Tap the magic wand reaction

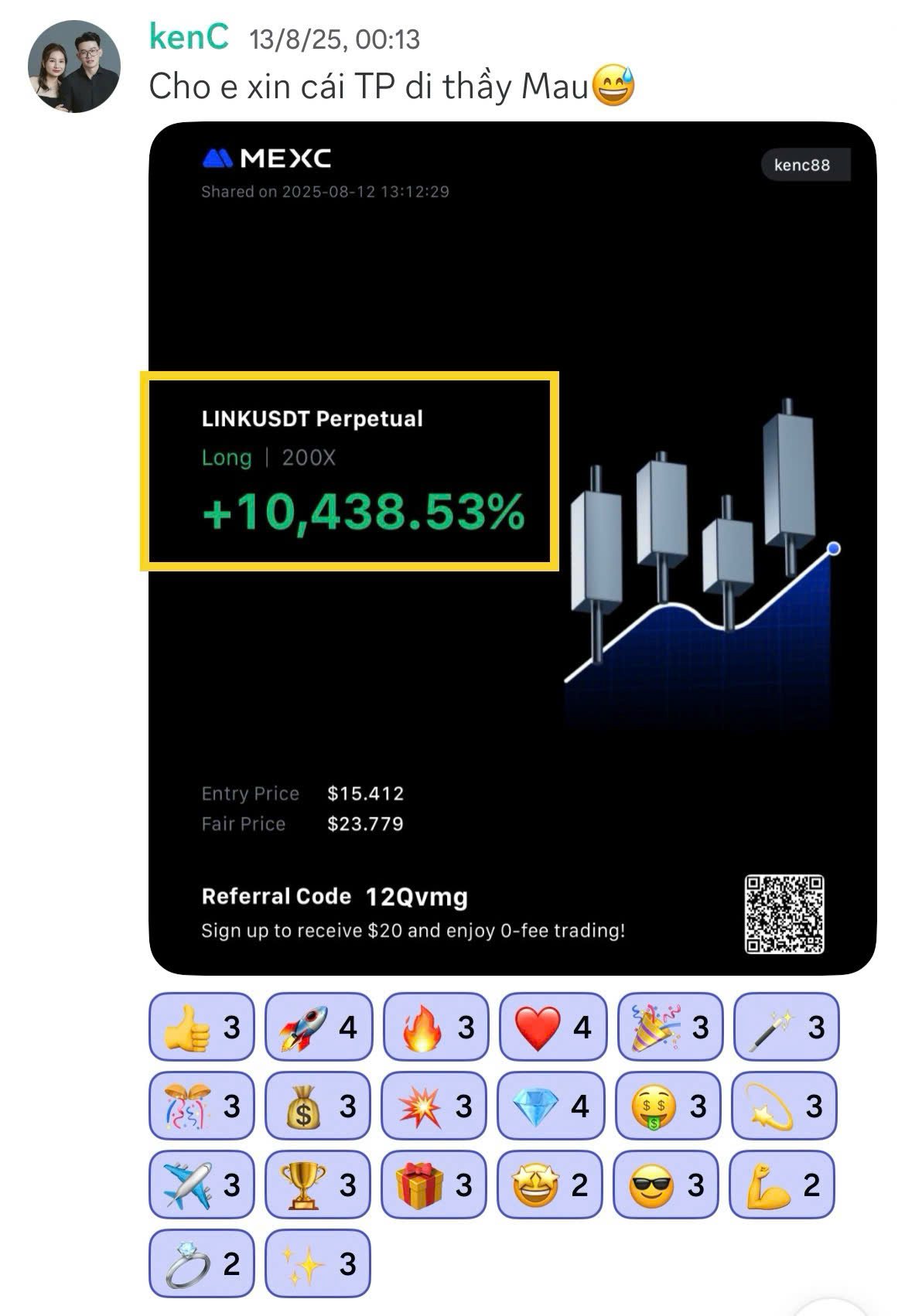tap(786, 1027)
